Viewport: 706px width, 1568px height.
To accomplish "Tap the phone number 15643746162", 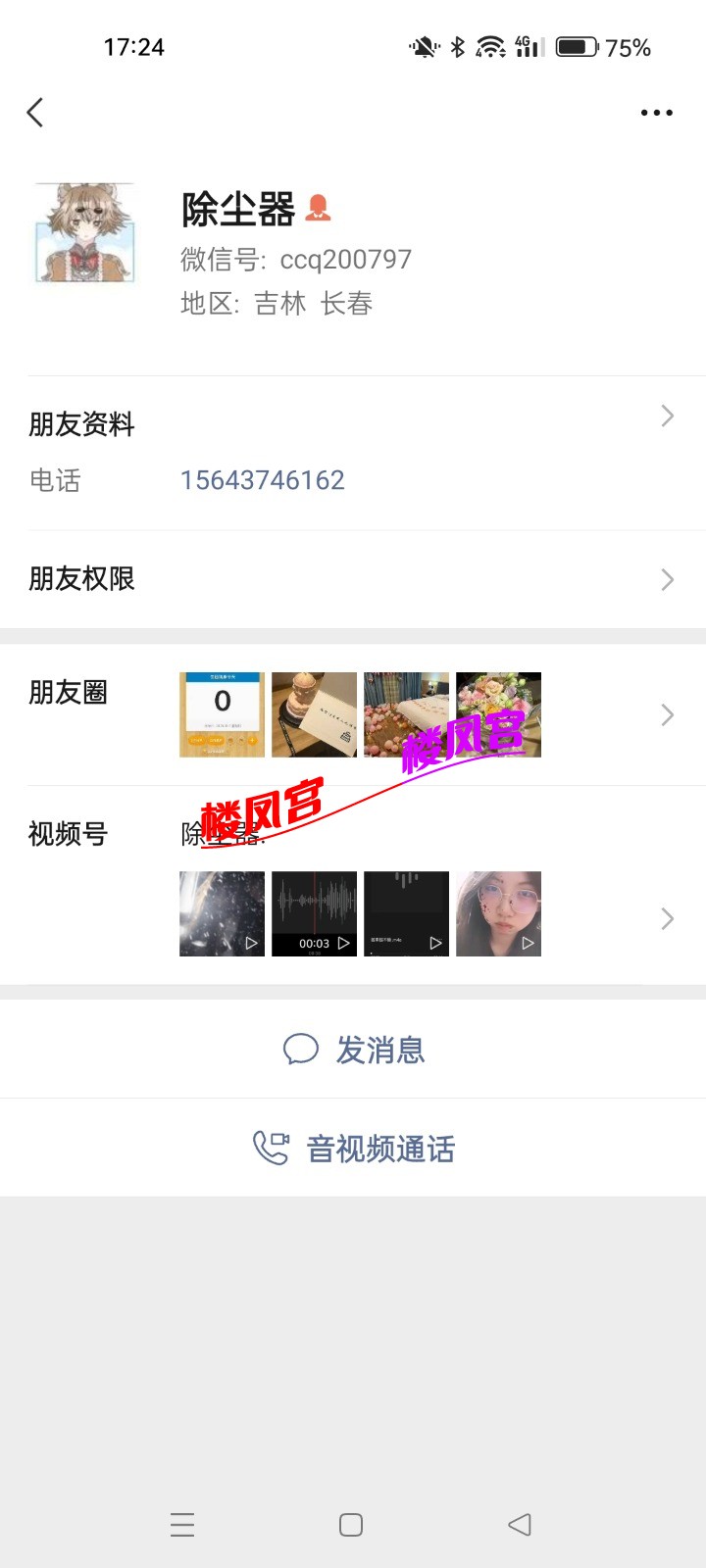I will 262,480.
